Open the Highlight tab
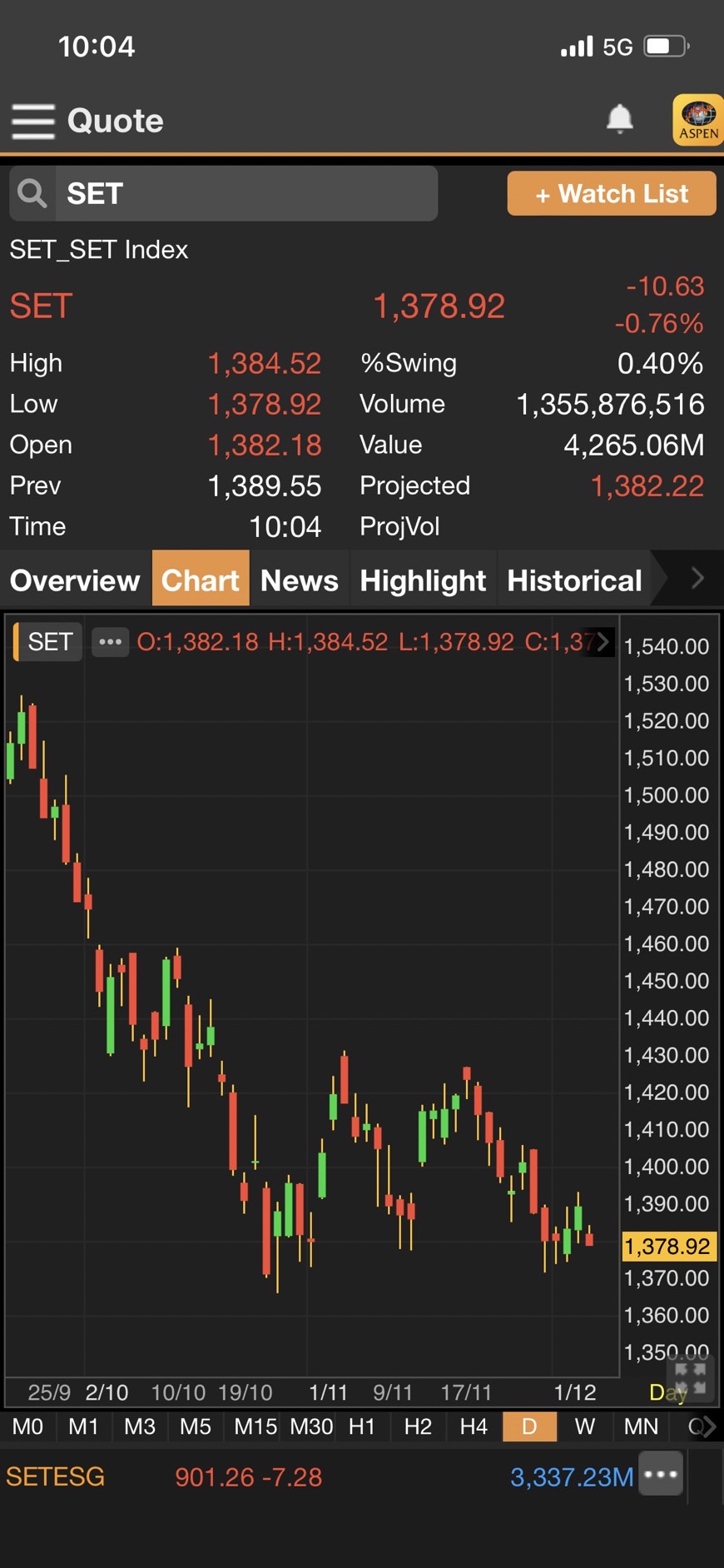 coord(423,580)
